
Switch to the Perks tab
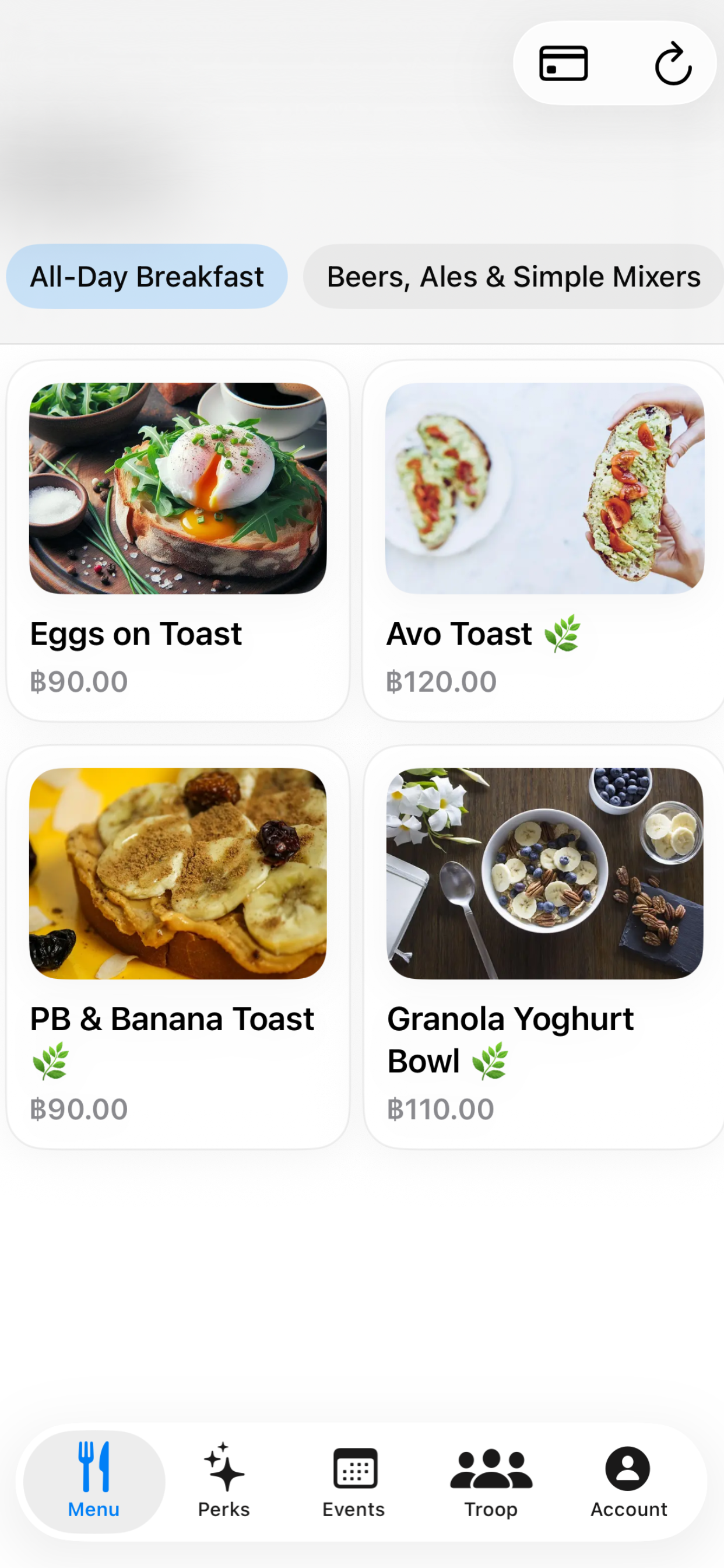point(224,1481)
